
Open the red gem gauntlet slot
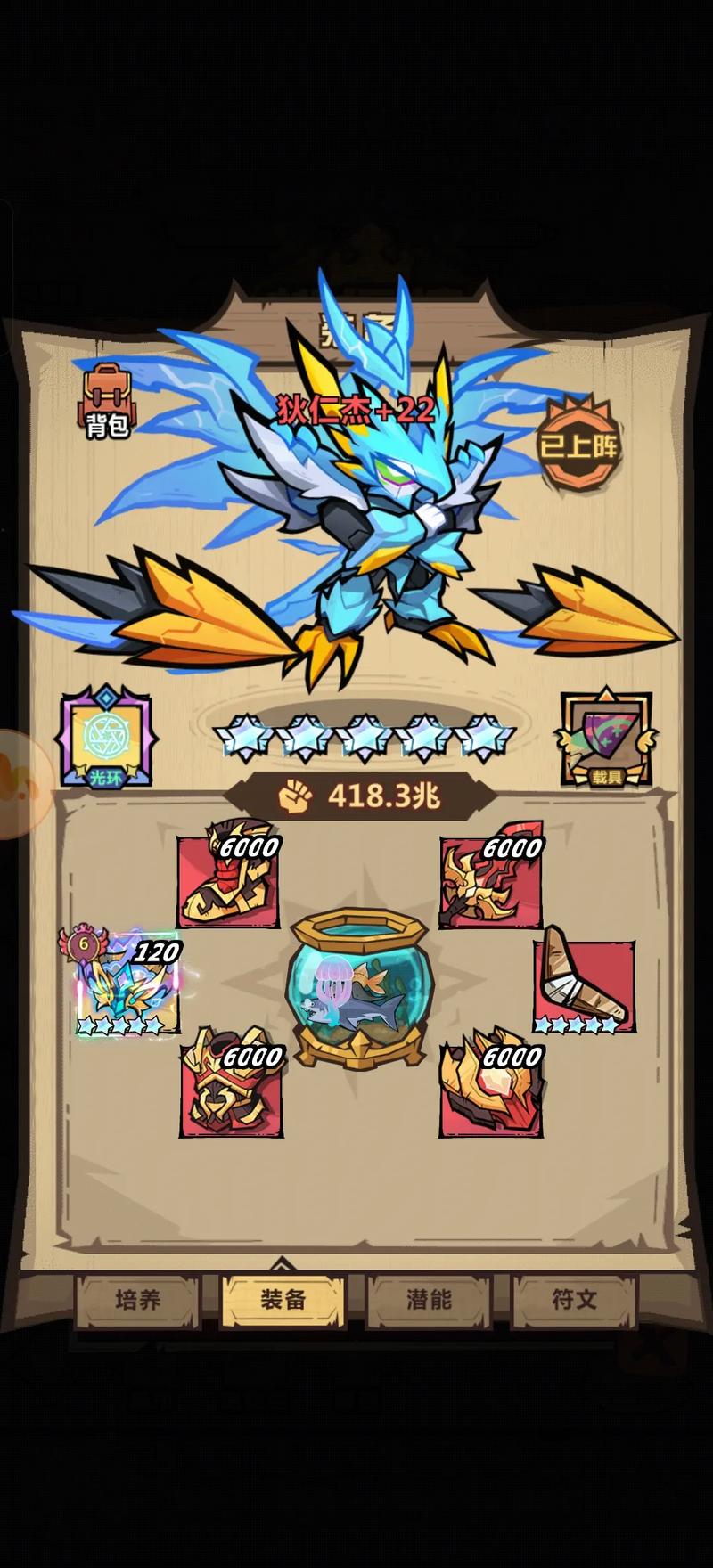(490, 1087)
